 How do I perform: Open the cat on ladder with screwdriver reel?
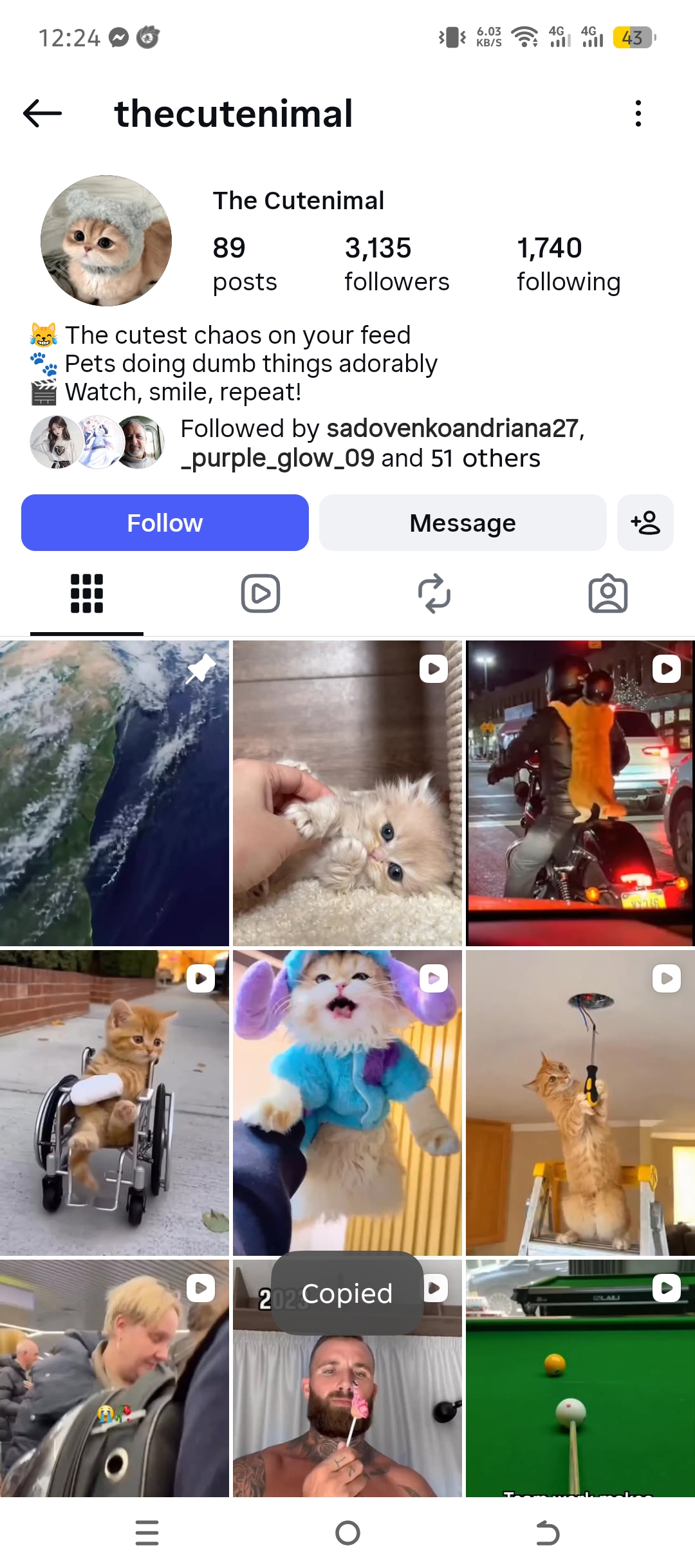pyautogui.click(x=580, y=1103)
